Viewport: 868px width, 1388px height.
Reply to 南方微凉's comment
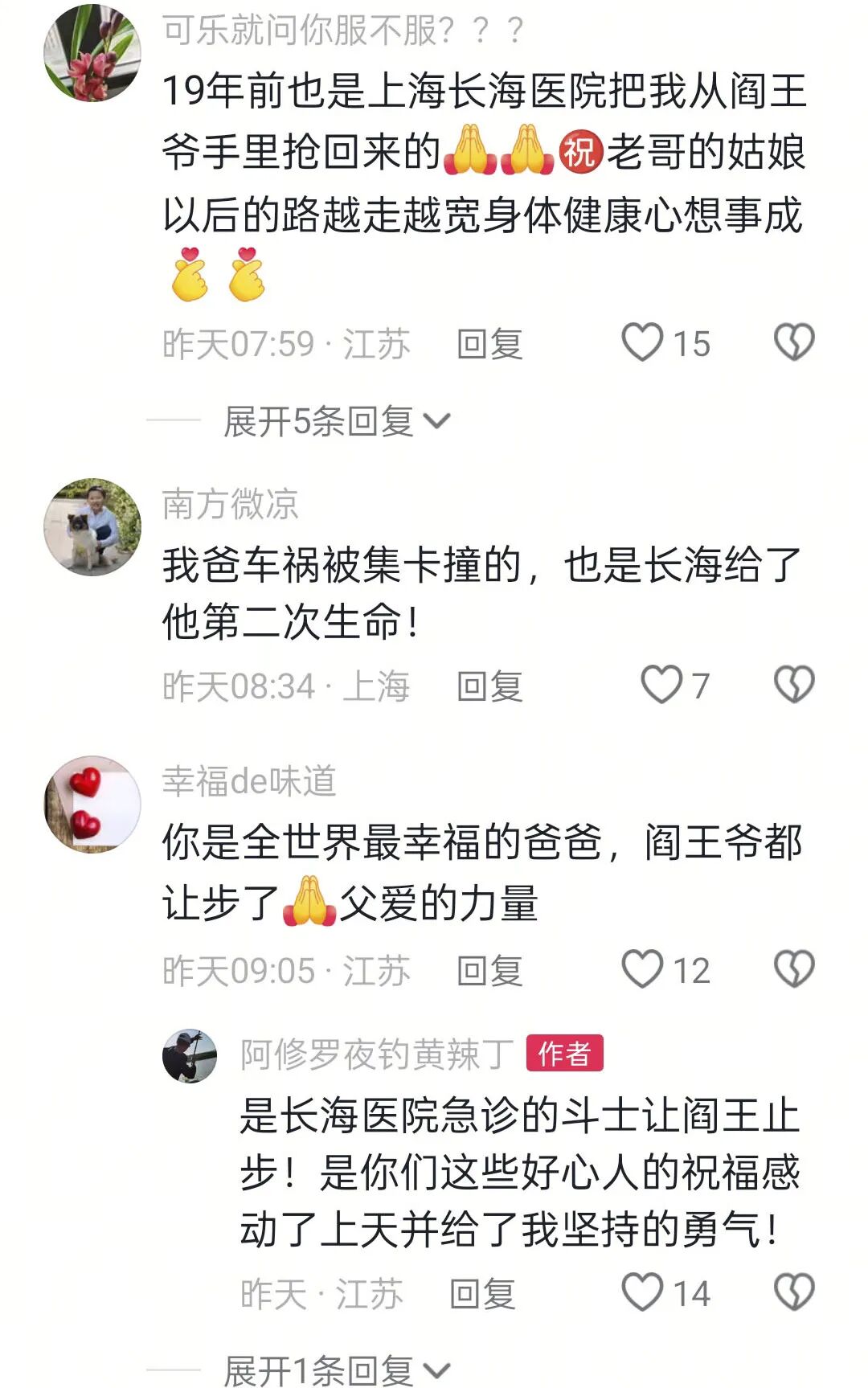coord(489,687)
